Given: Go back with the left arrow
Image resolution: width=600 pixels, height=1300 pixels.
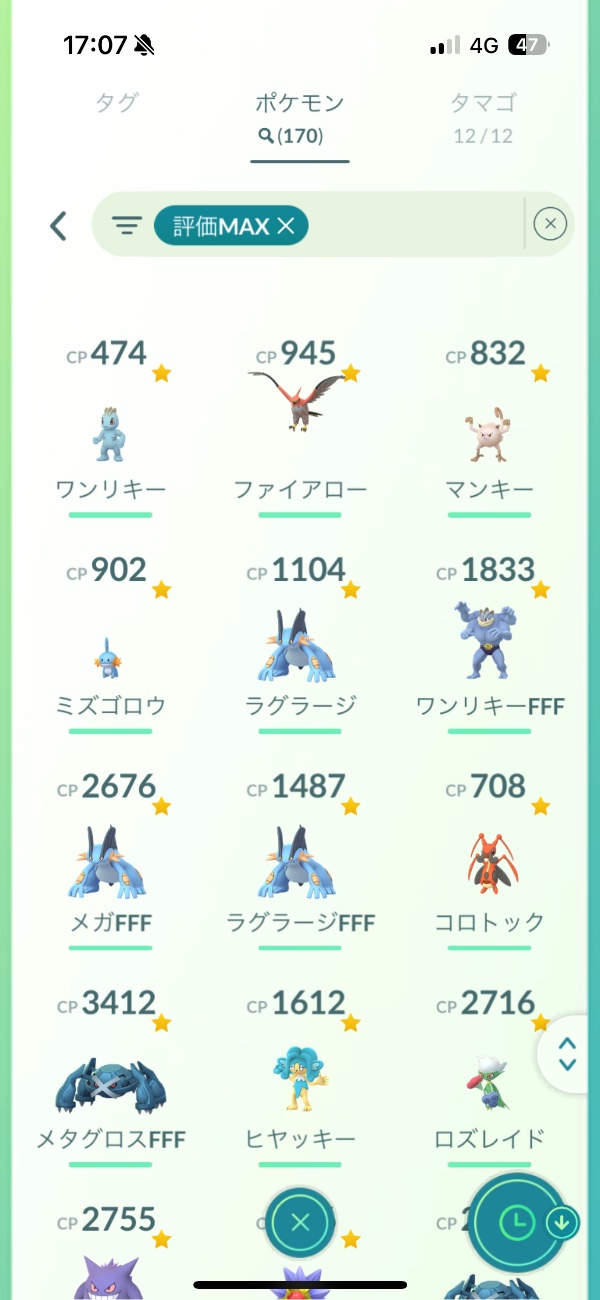Looking at the screenshot, I should pos(58,226).
